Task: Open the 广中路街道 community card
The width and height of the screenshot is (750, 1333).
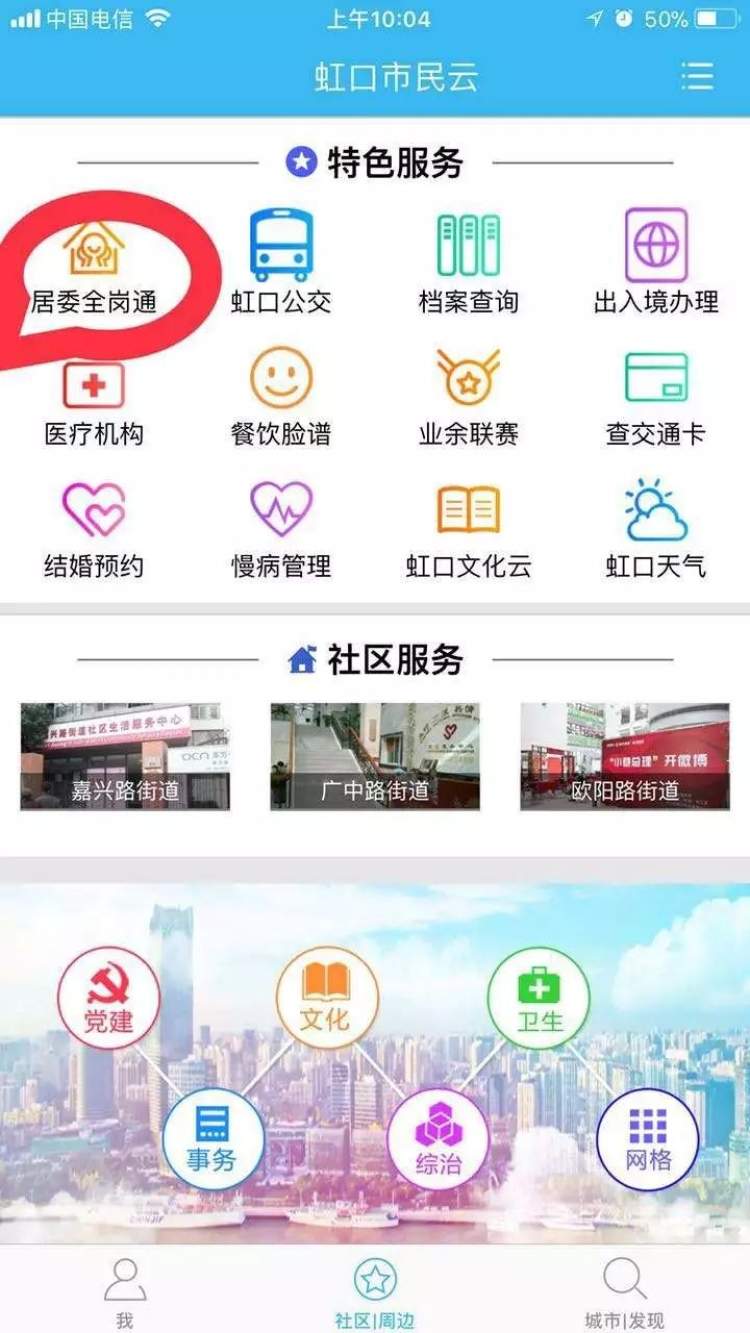Action: point(375,756)
